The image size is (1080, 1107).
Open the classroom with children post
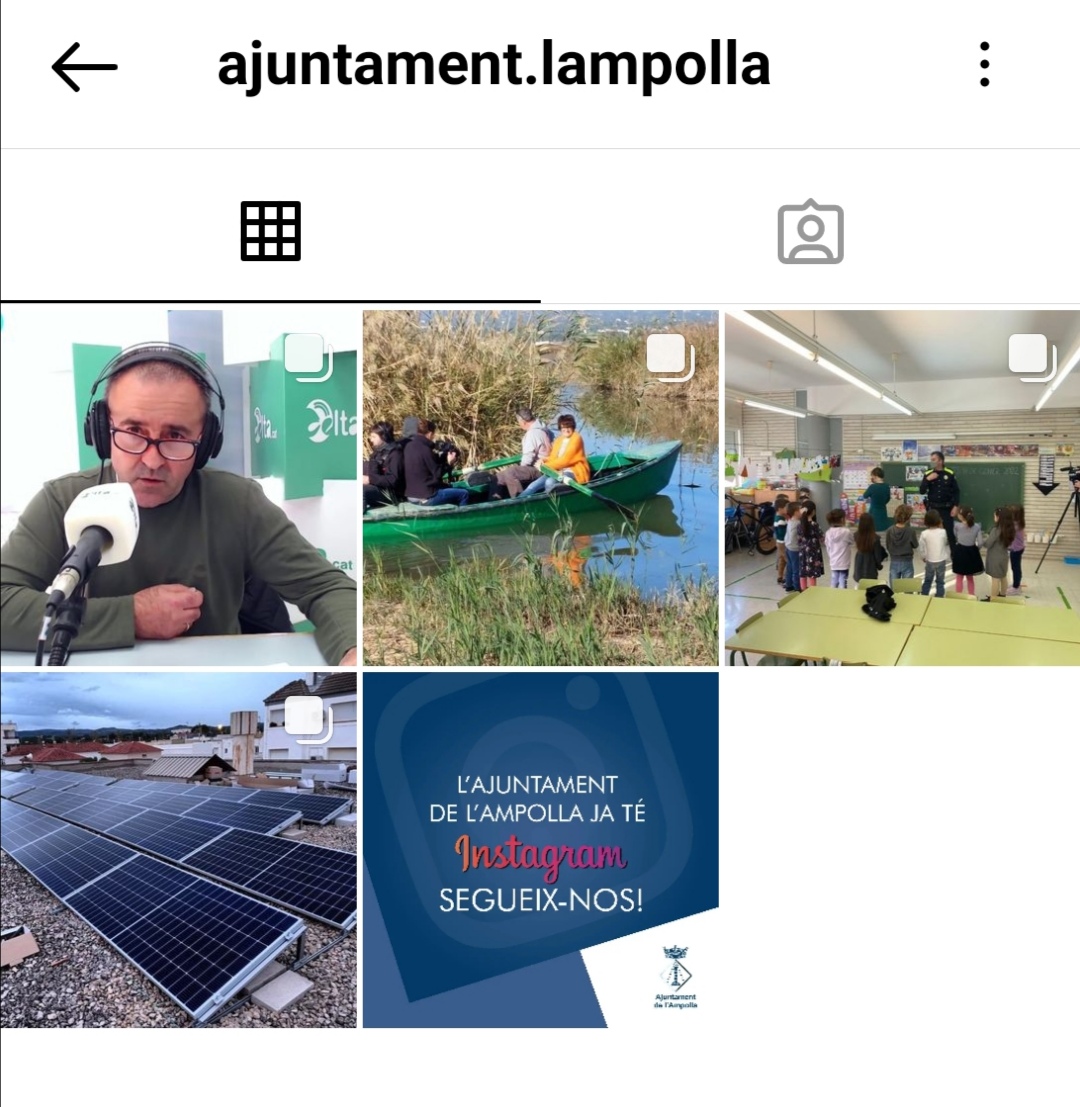click(x=902, y=487)
